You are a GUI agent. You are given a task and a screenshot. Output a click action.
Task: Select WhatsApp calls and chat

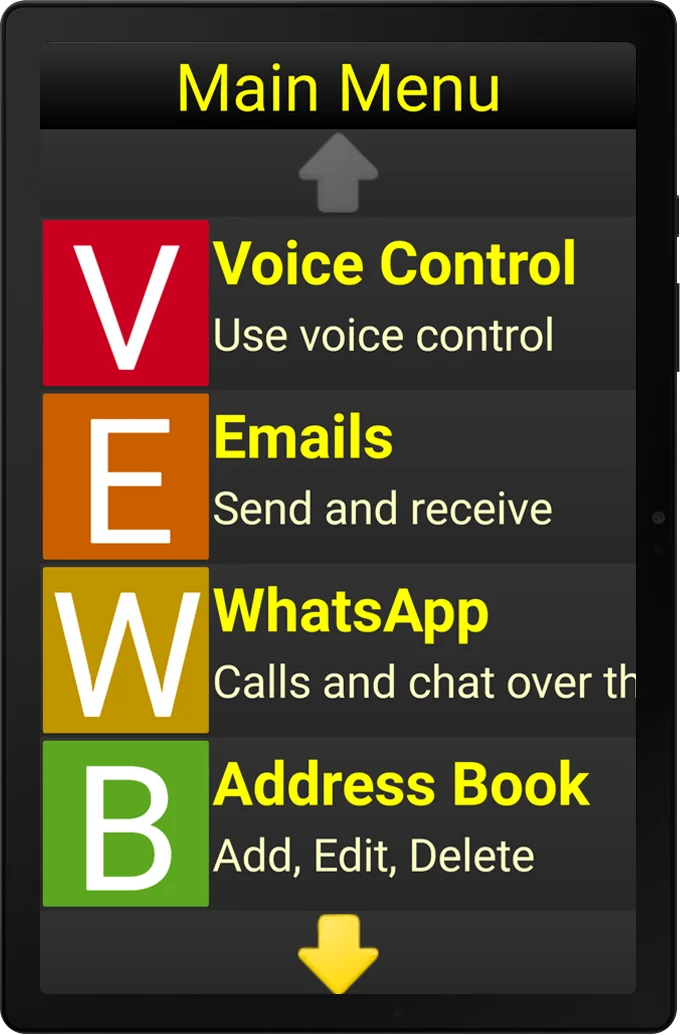click(x=338, y=650)
